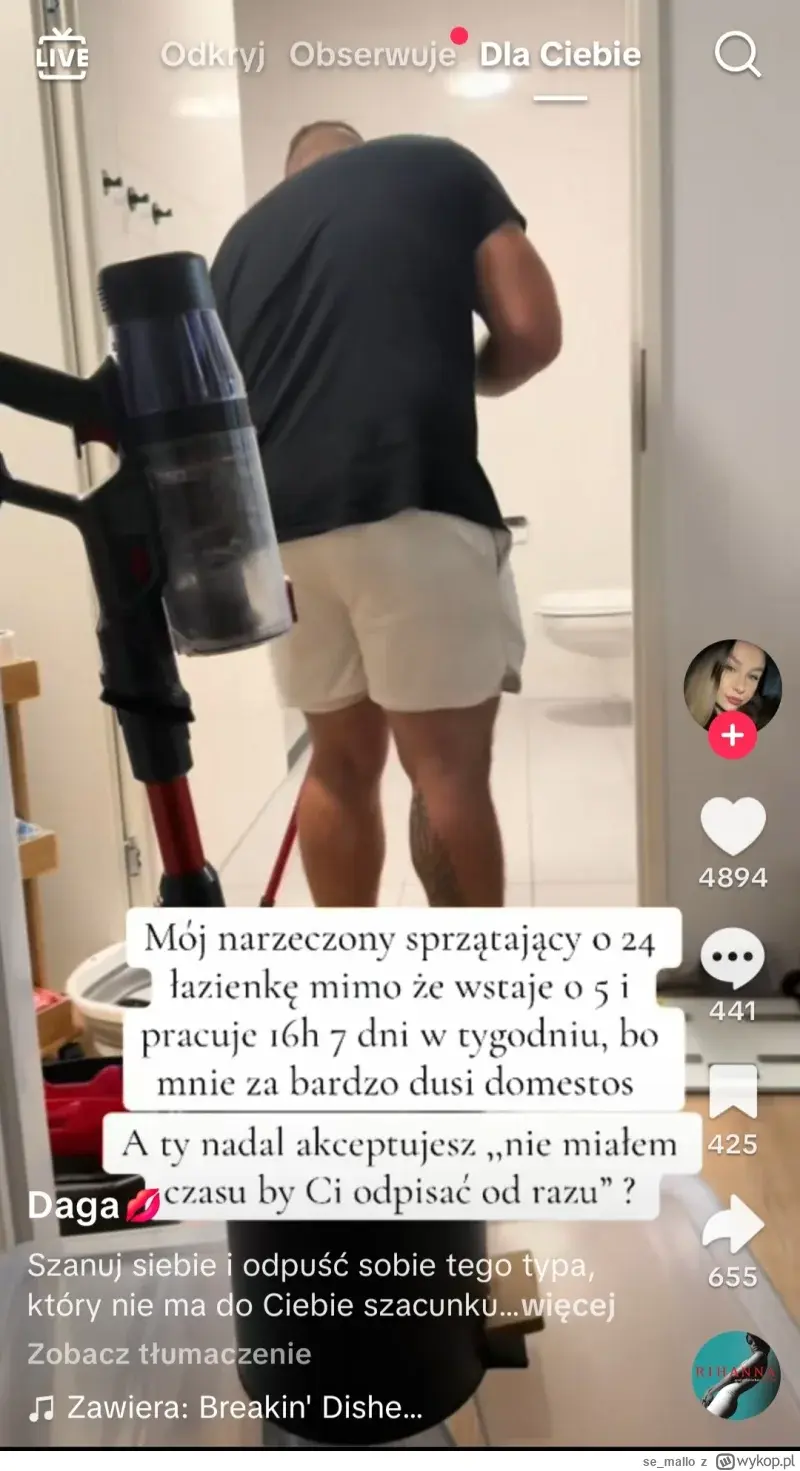Screen dimensions: 800x1471
Task: Switch to the Odkryj tab
Action: [x=212, y=55]
